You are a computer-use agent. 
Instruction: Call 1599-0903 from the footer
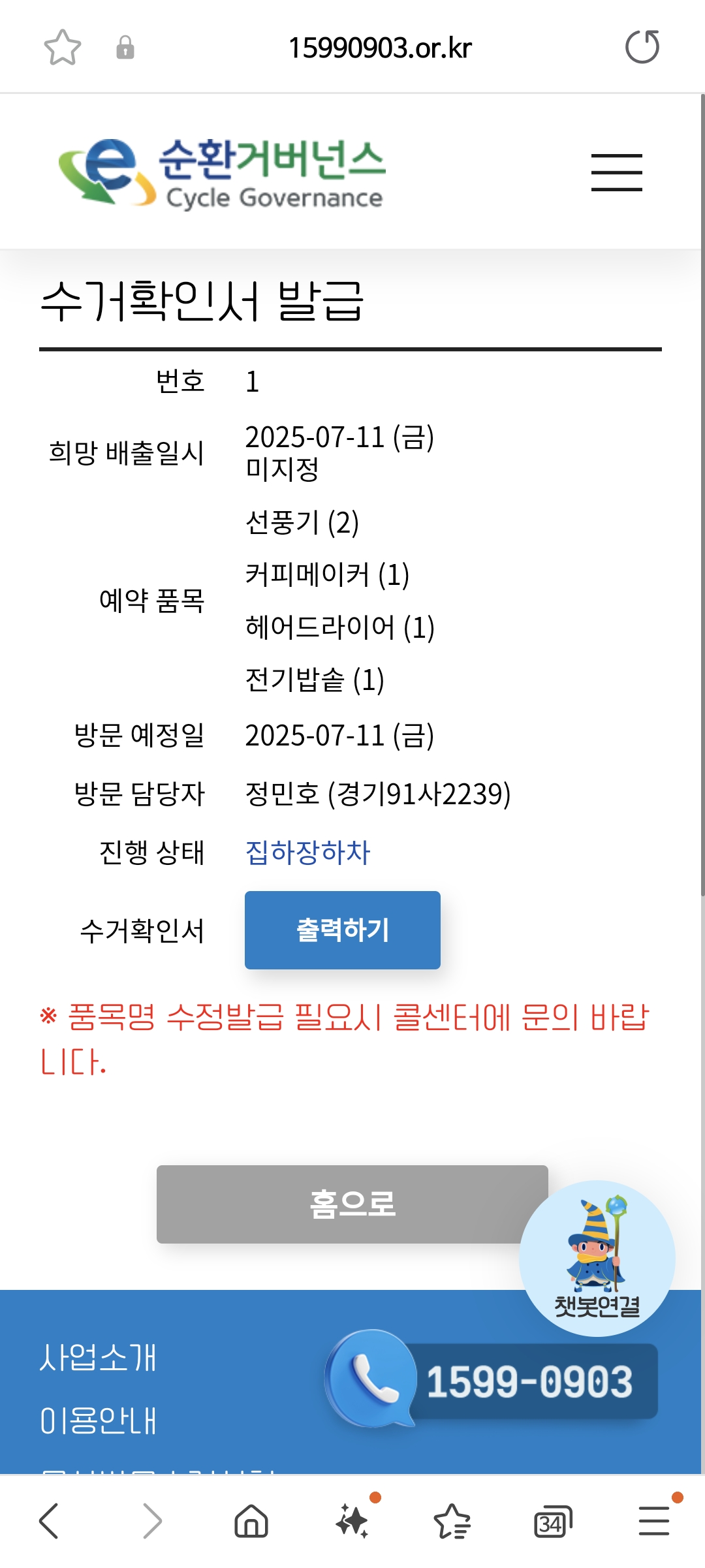pyautogui.click(x=493, y=1381)
